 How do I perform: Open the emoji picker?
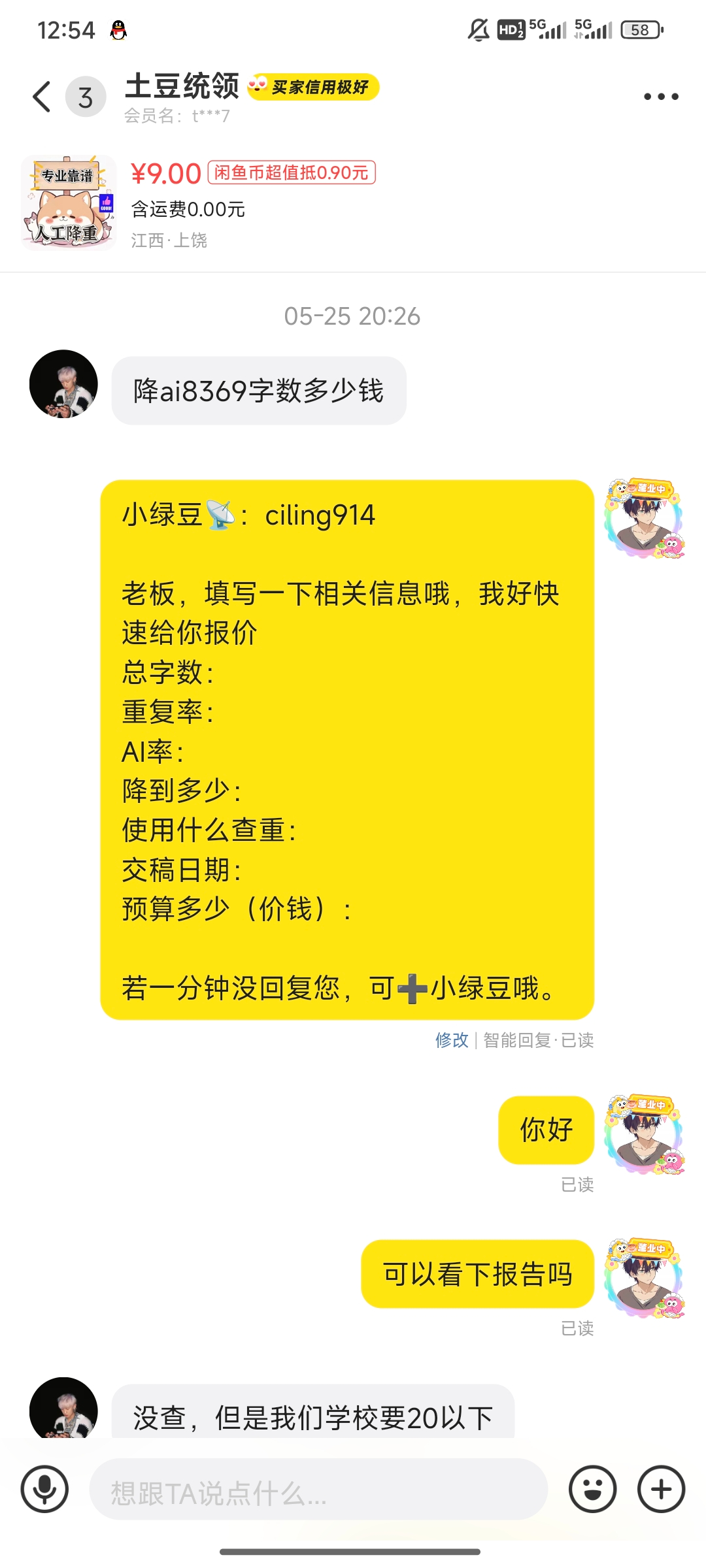pyautogui.click(x=592, y=1489)
